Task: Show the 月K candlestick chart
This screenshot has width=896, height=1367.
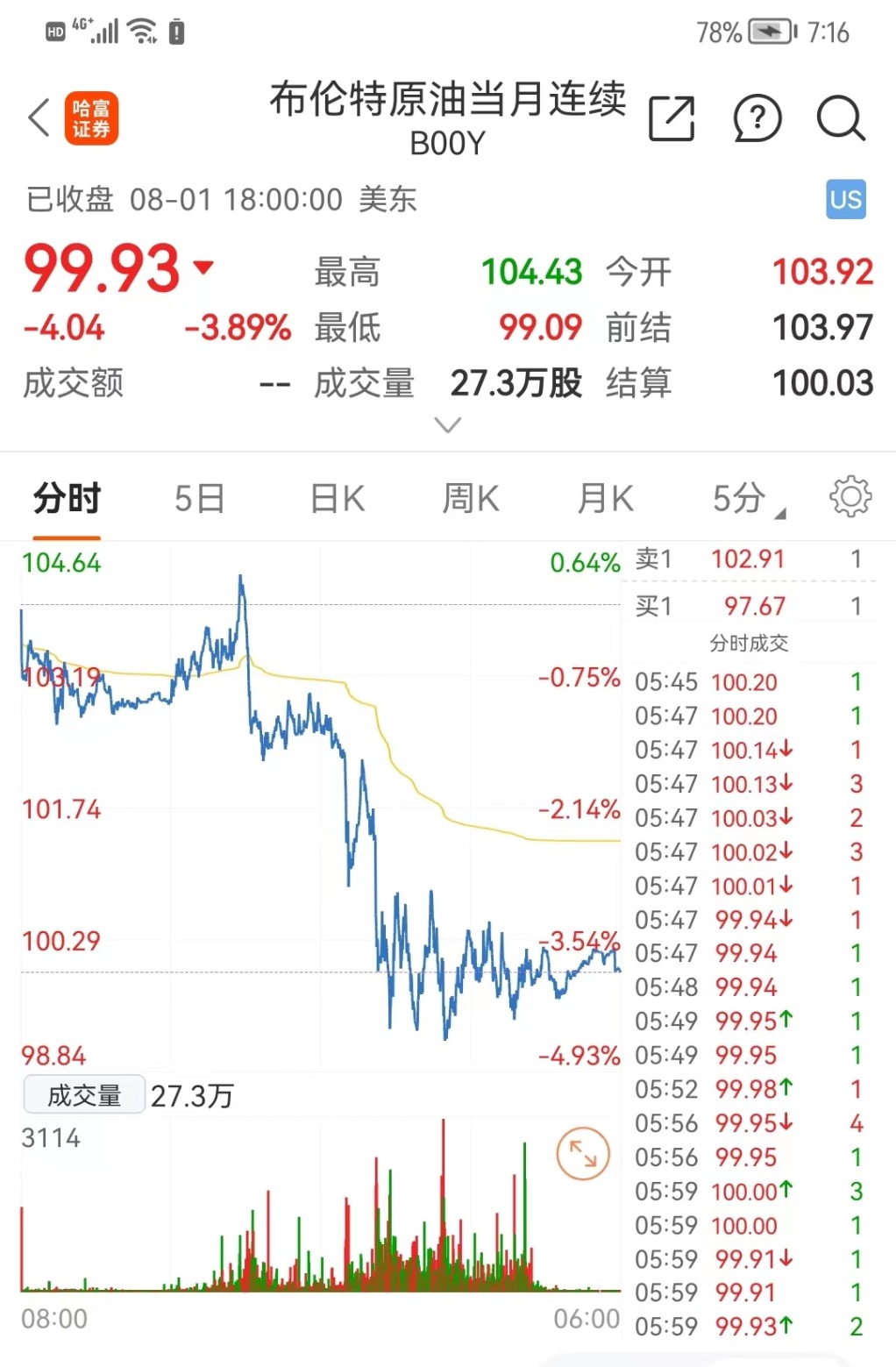Action: pos(606,499)
